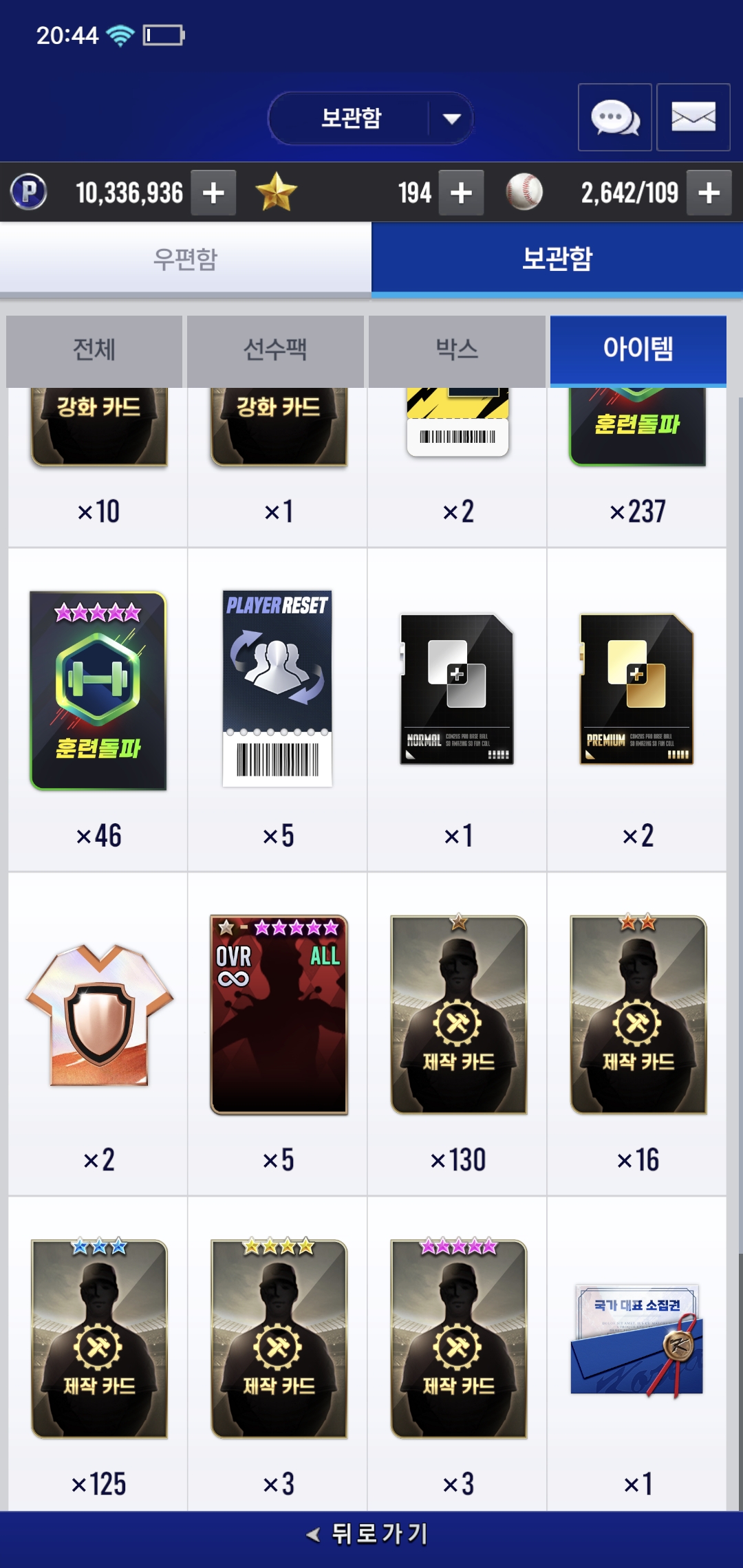743x1568 pixels.
Task: Open the chat bubble icon
Action: click(614, 118)
